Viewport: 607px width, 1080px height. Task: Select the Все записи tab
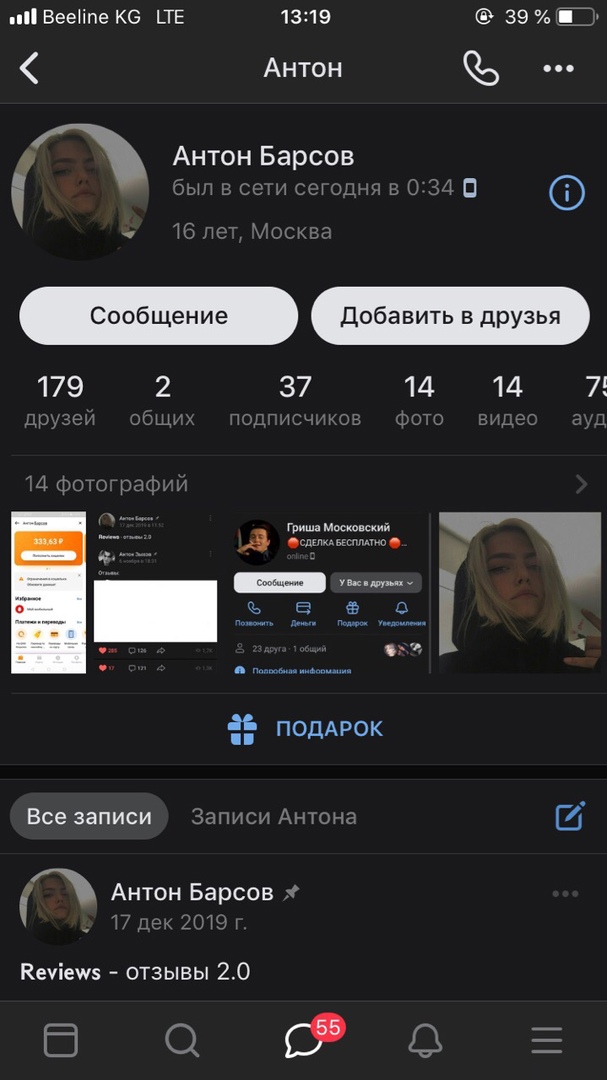click(89, 816)
